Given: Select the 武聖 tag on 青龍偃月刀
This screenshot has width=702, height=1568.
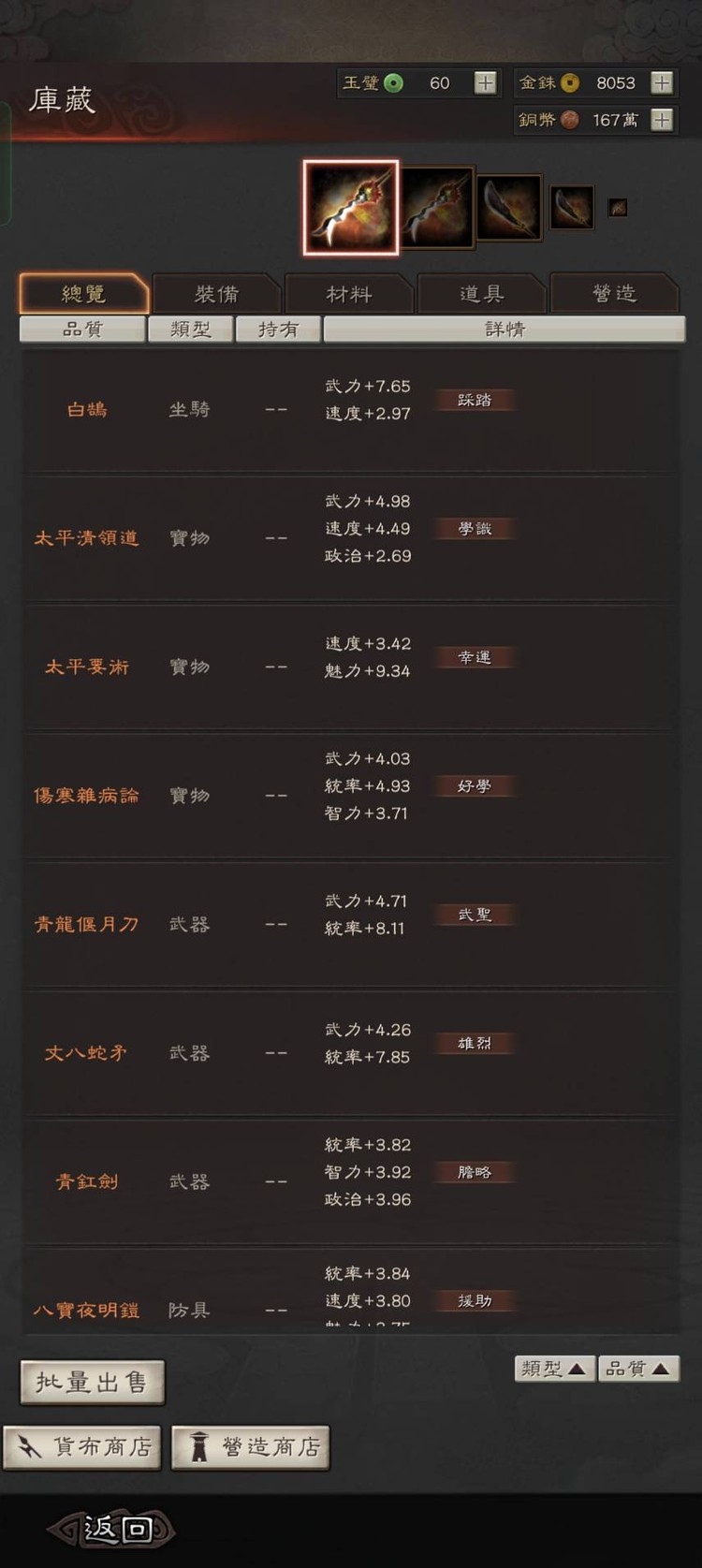Looking at the screenshot, I should (x=474, y=915).
